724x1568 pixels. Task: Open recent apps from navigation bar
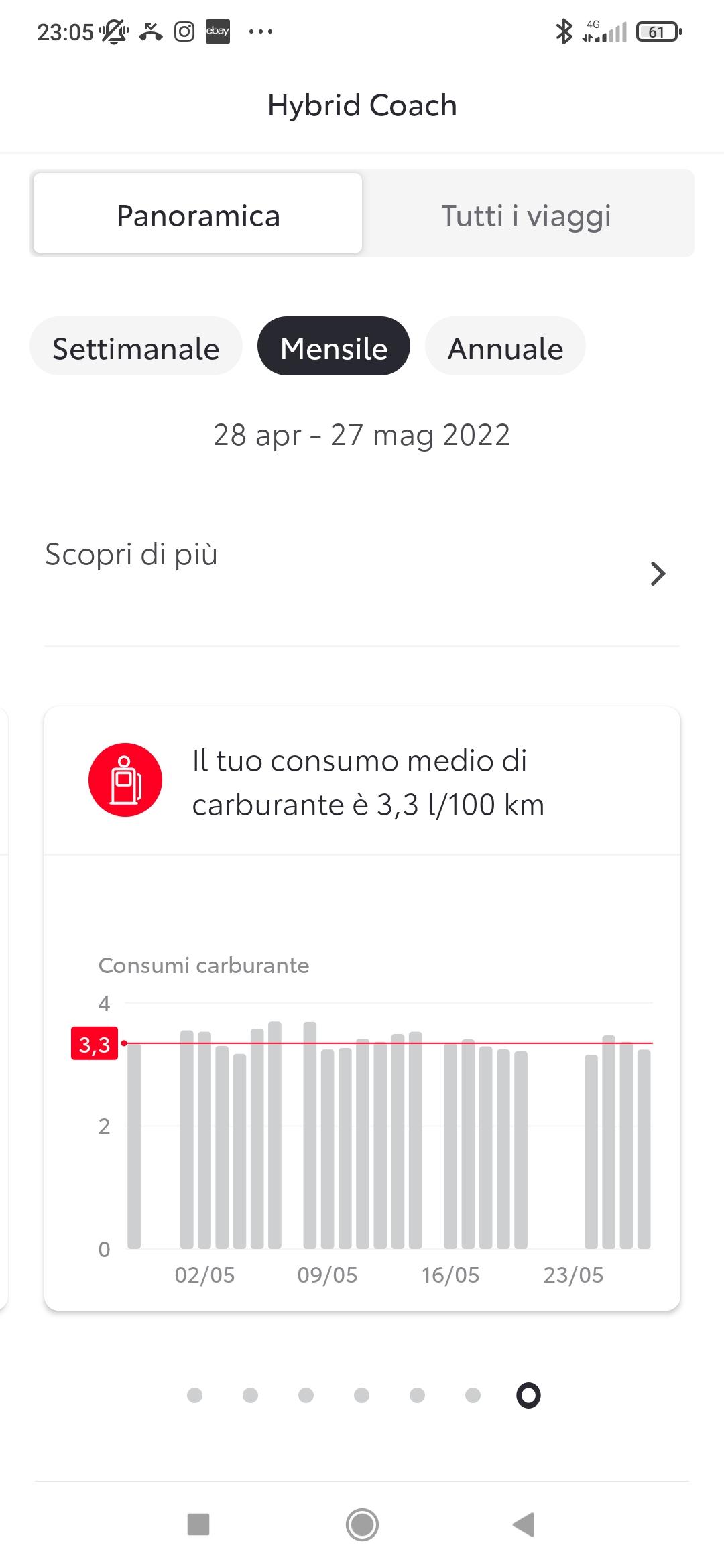coord(198,1524)
